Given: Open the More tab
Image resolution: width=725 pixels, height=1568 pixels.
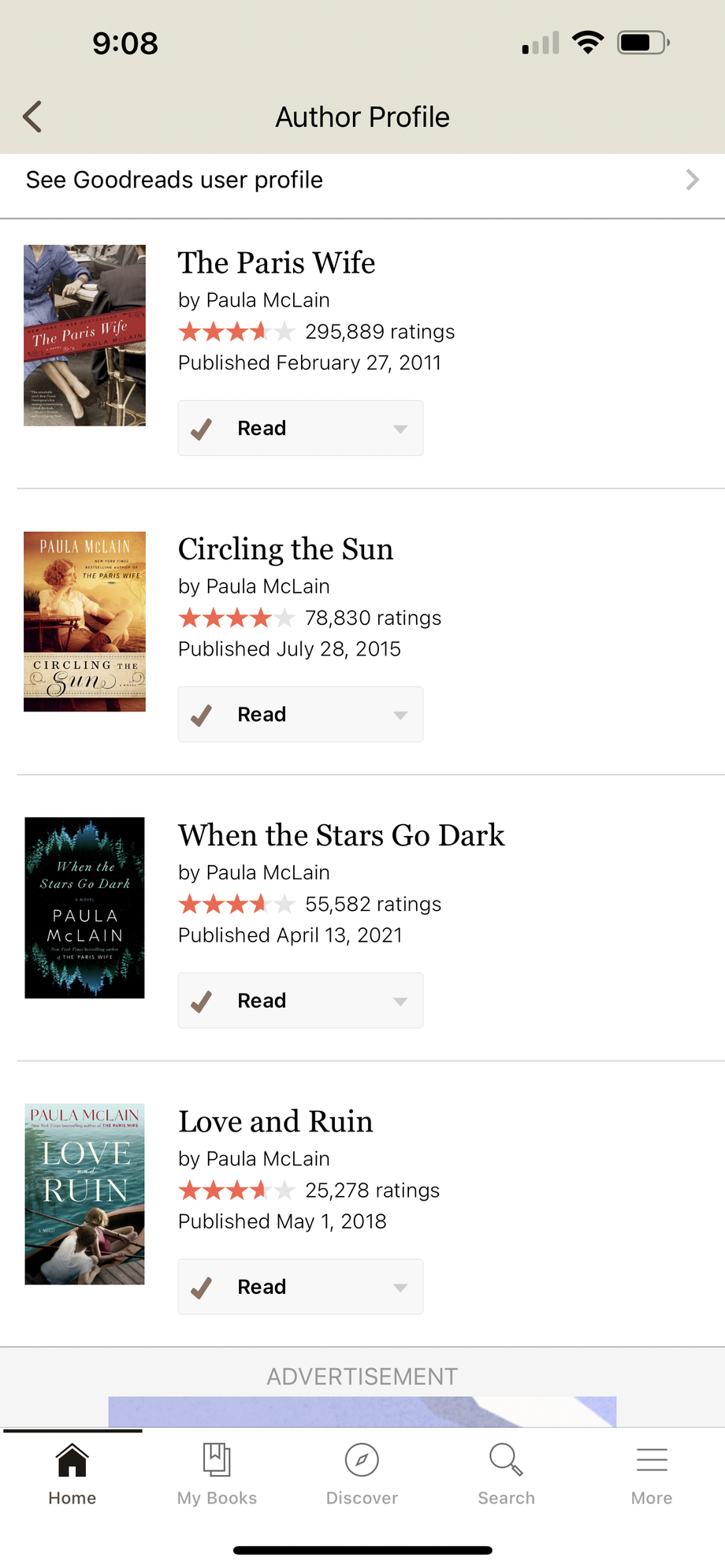Looking at the screenshot, I should (x=651, y=1474).
